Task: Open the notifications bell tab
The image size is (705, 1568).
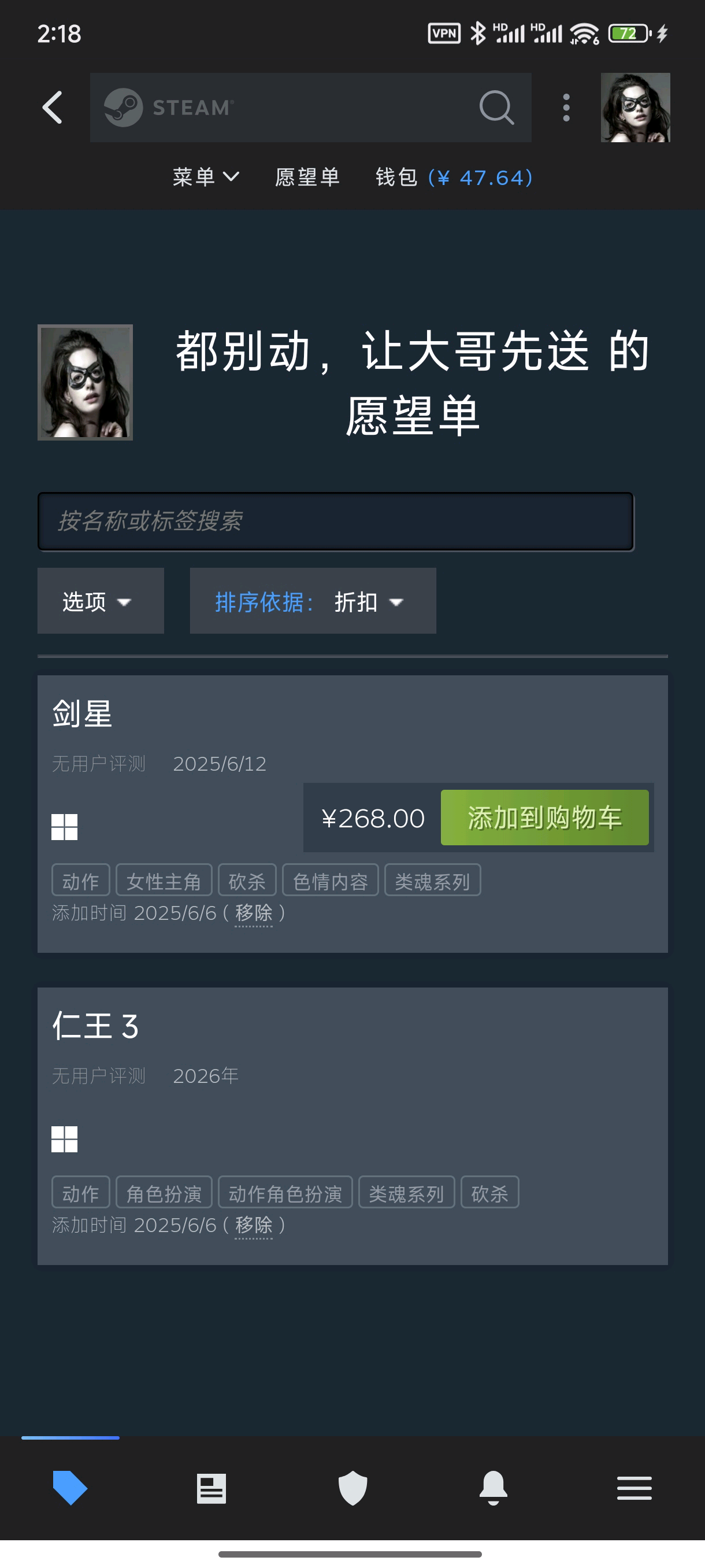Action: 493,1488
